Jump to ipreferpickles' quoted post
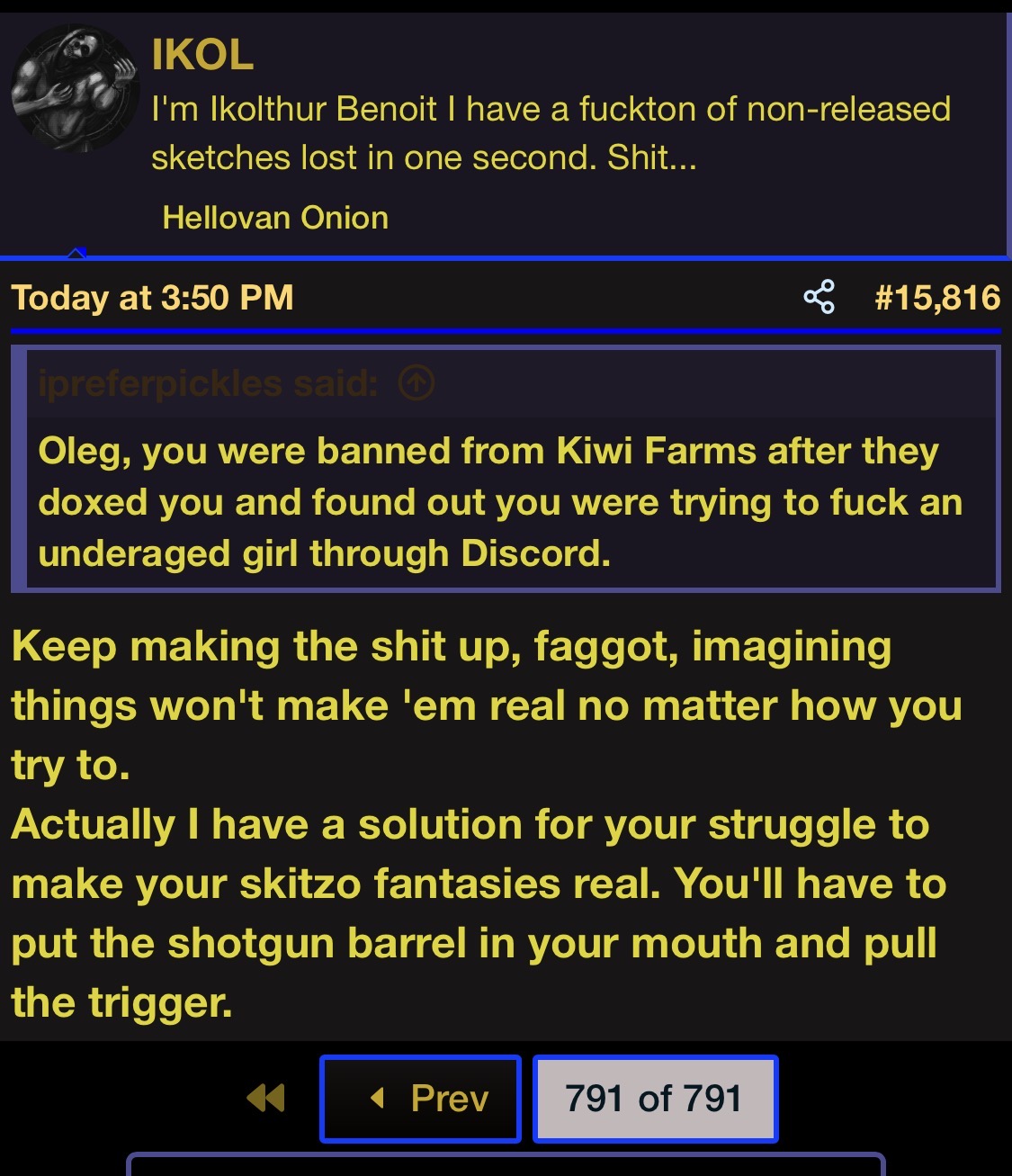Image resolution: width=1012 pixels, height=1176 pixels. 416,384
